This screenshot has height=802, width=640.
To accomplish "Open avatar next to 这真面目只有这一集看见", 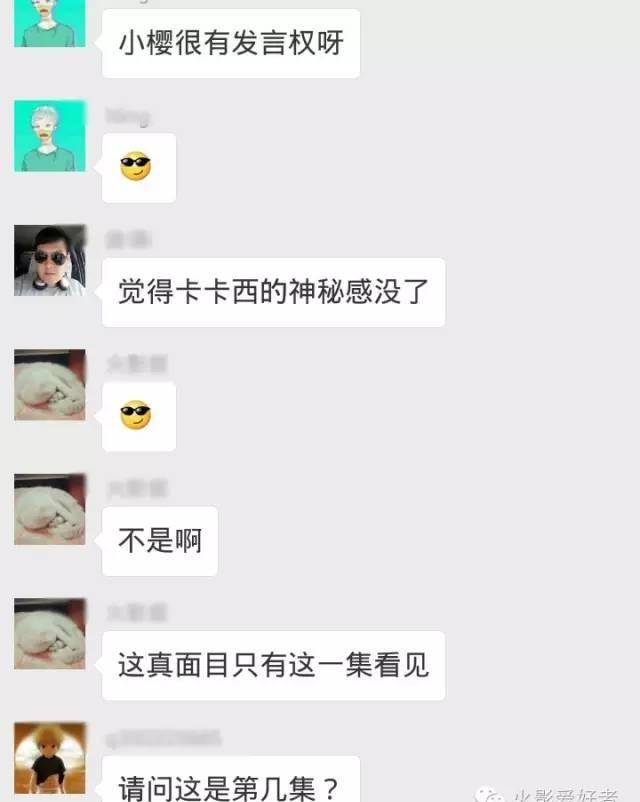I will click(50, 633).
